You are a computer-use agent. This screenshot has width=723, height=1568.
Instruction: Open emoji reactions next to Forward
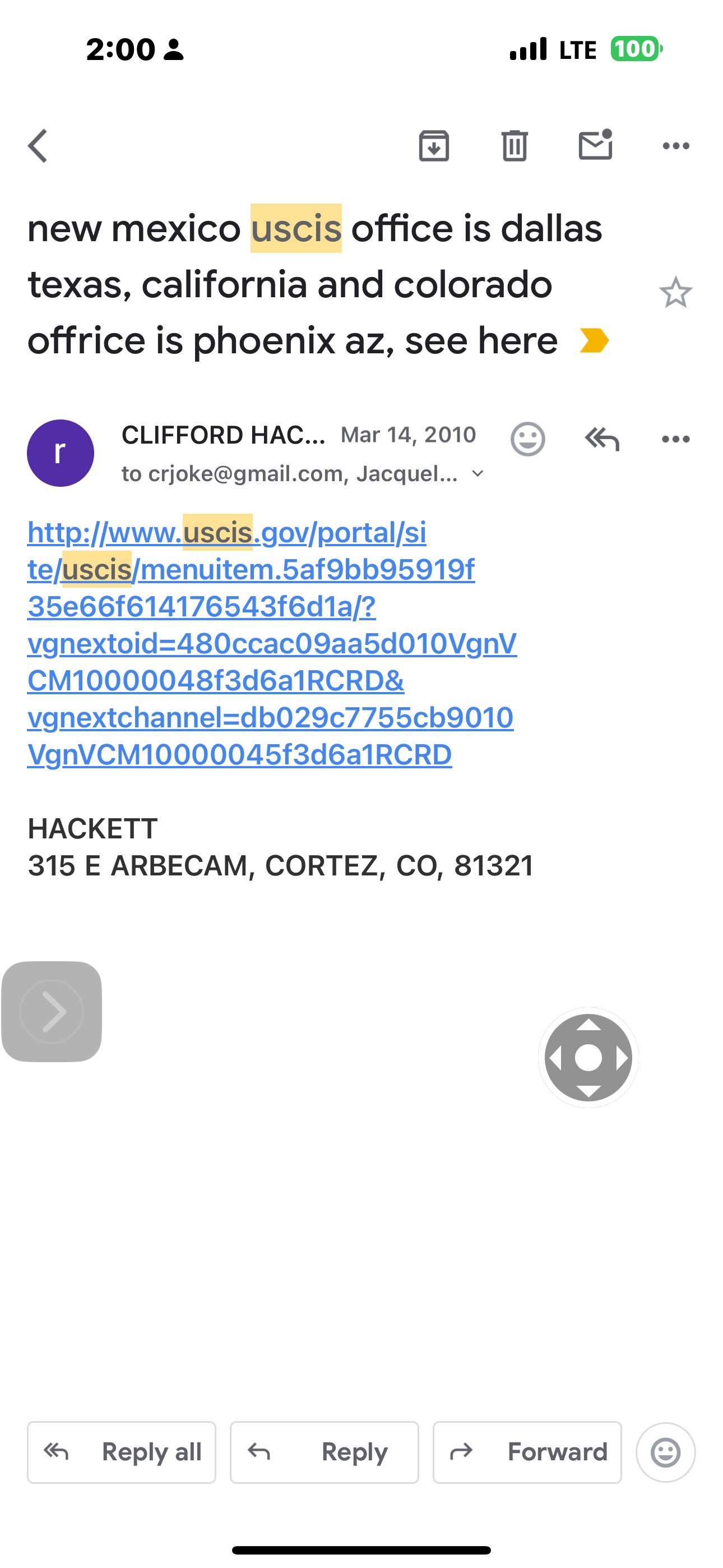point(665,1452)
